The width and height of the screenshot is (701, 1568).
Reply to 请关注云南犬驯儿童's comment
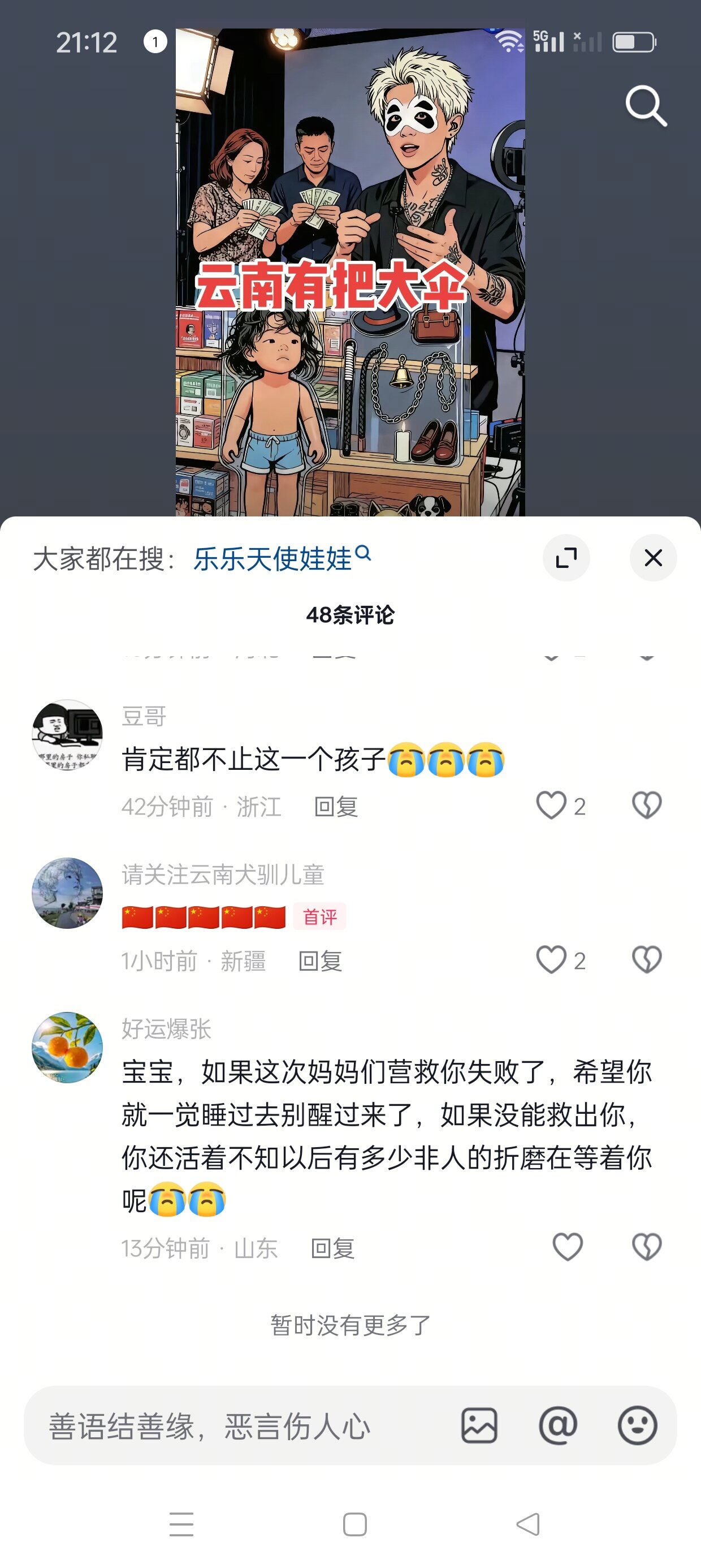point(320,961)
